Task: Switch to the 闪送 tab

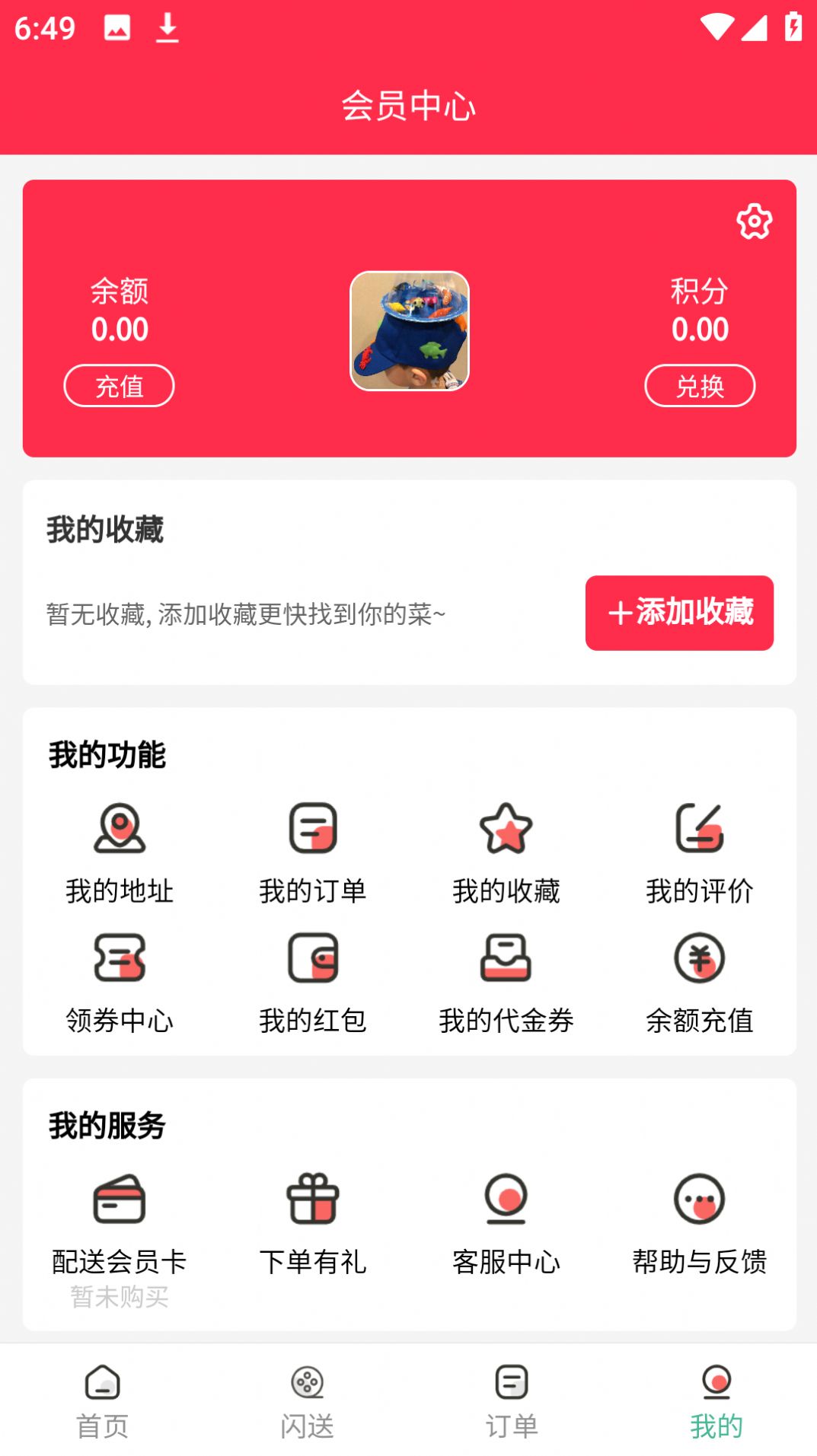Action: click(308, 1401)
